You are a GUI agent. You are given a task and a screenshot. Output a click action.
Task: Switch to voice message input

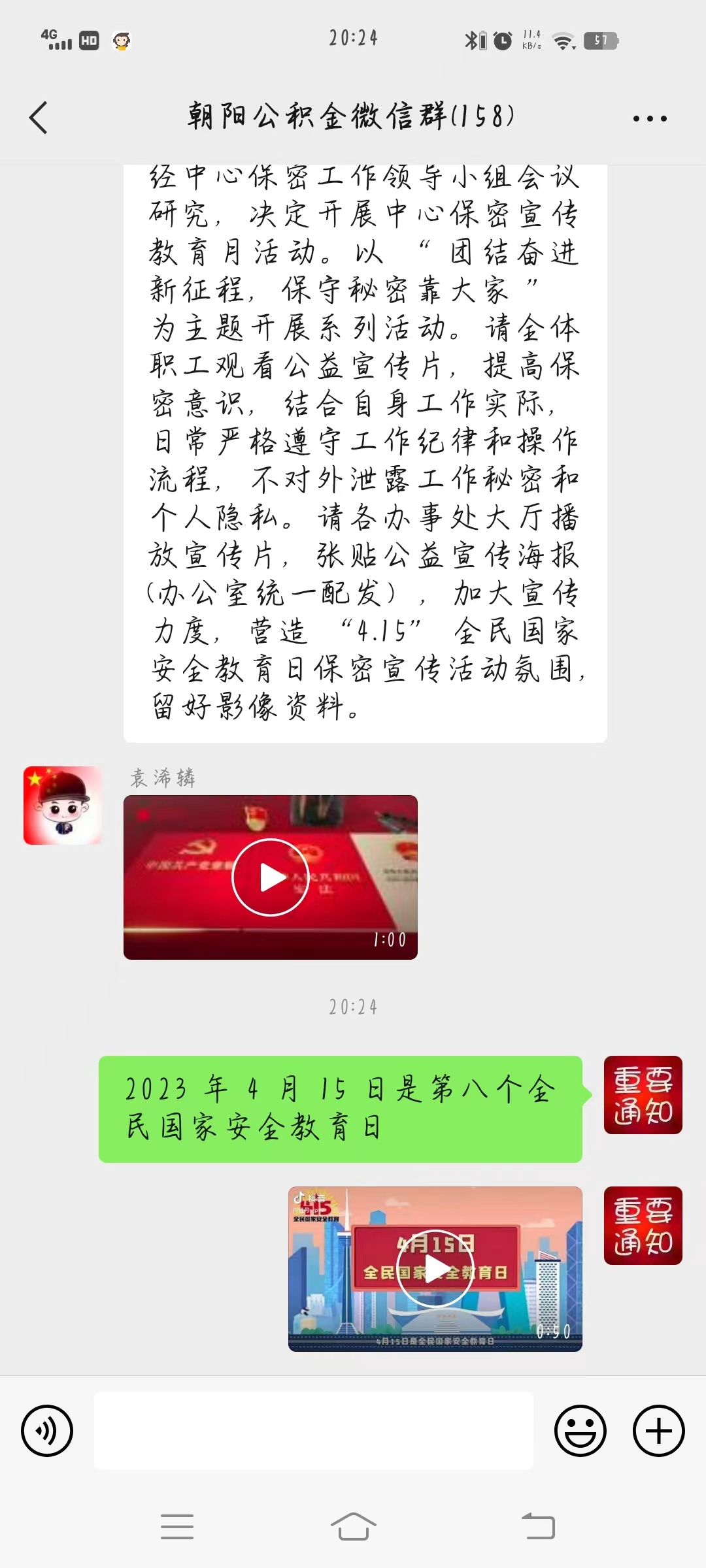tap(47, 1430)
